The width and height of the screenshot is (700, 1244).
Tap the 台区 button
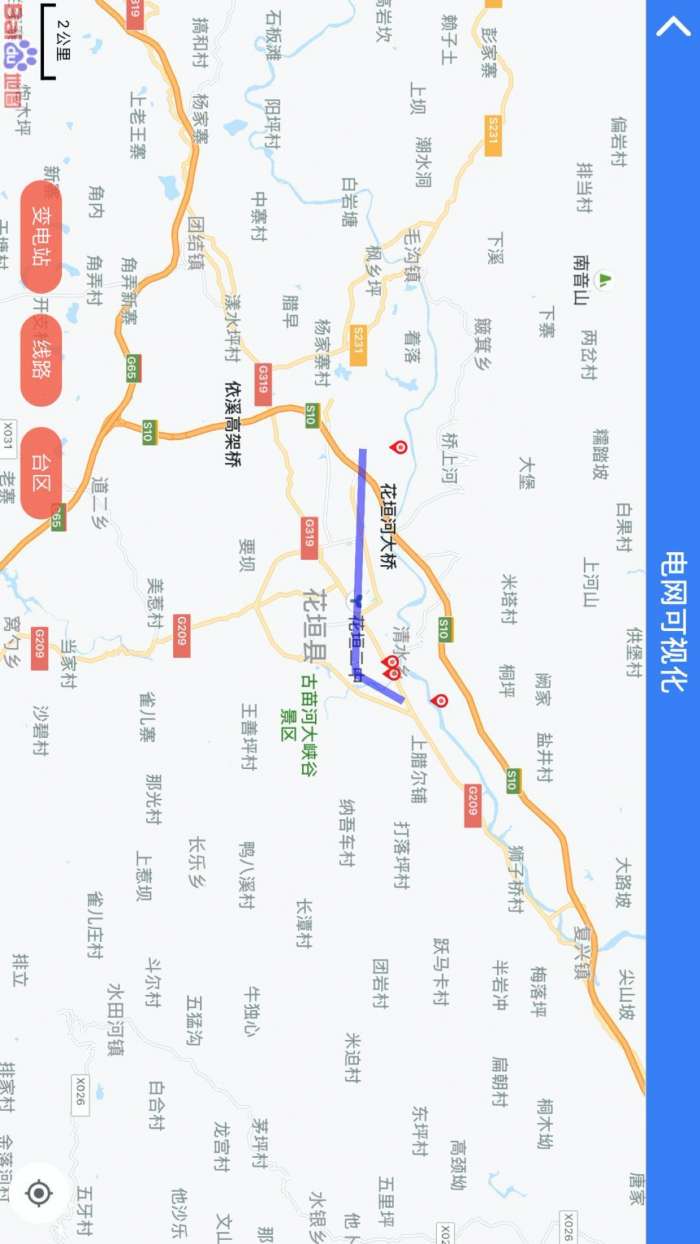click(41, 473)
